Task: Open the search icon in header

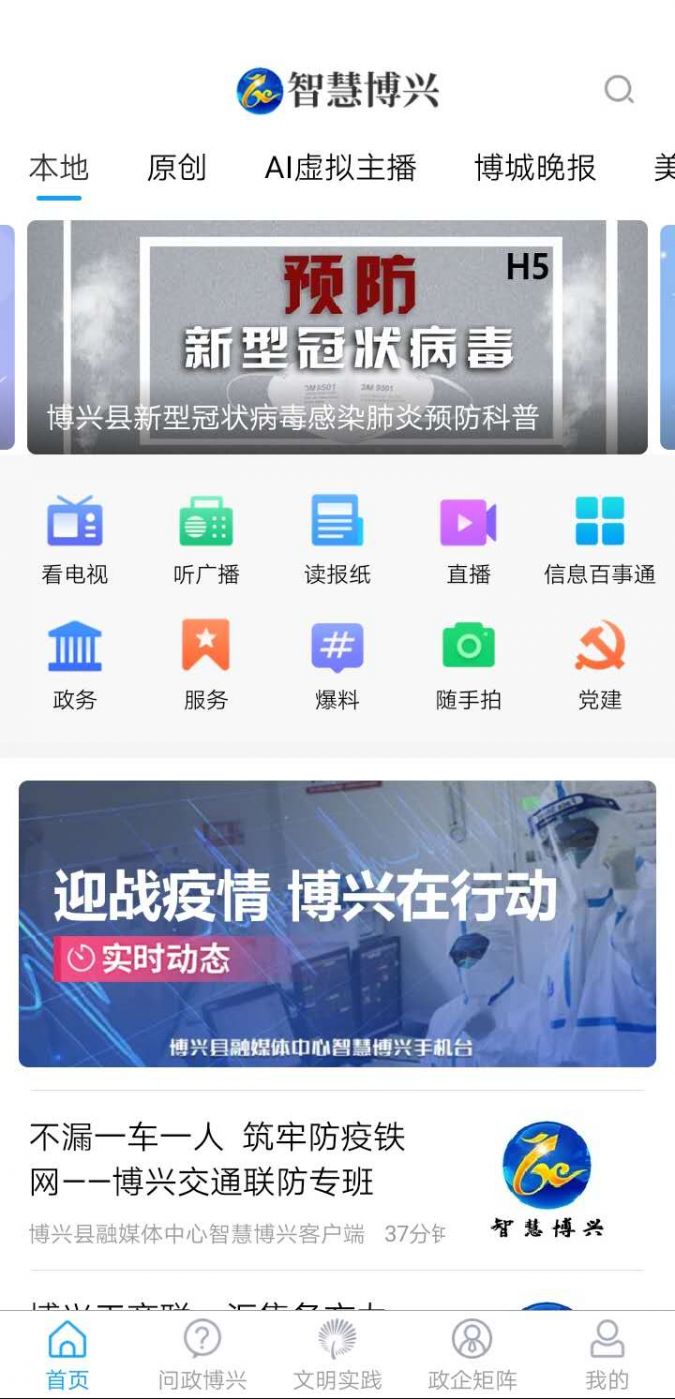Action: tap(619, 90)
